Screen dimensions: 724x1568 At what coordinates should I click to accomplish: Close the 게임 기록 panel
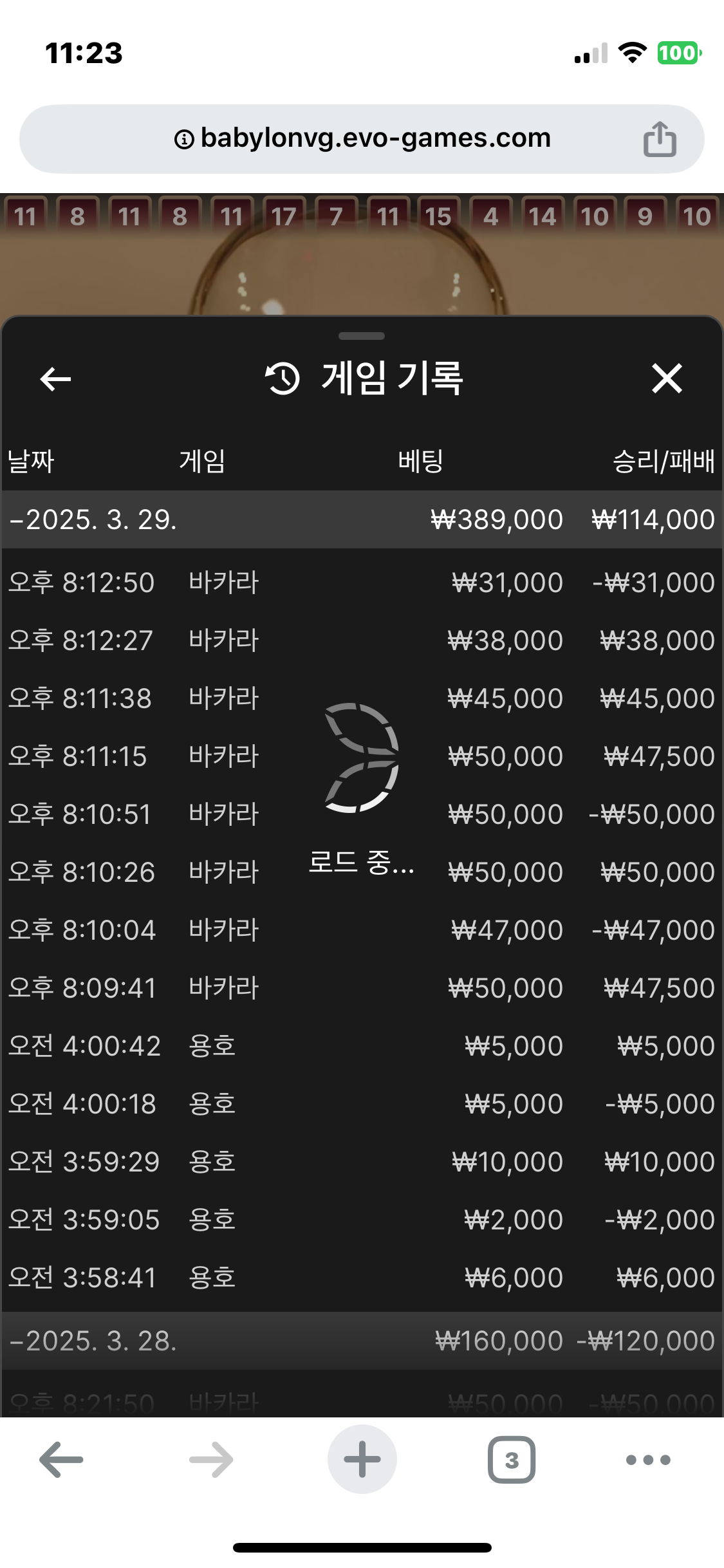[667, 378]
